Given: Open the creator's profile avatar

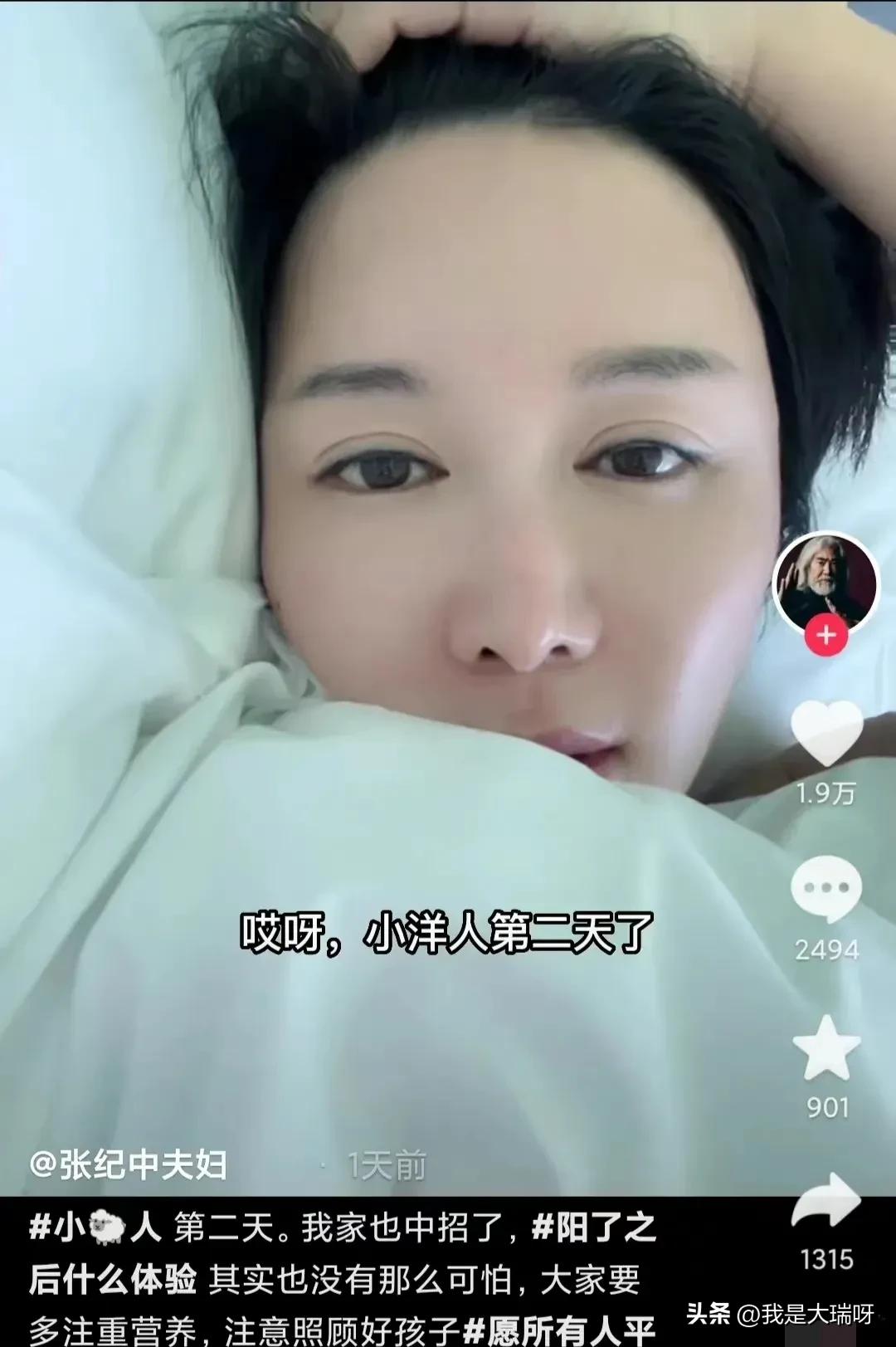Looking at the screenshot, I should tap(825, 583).
